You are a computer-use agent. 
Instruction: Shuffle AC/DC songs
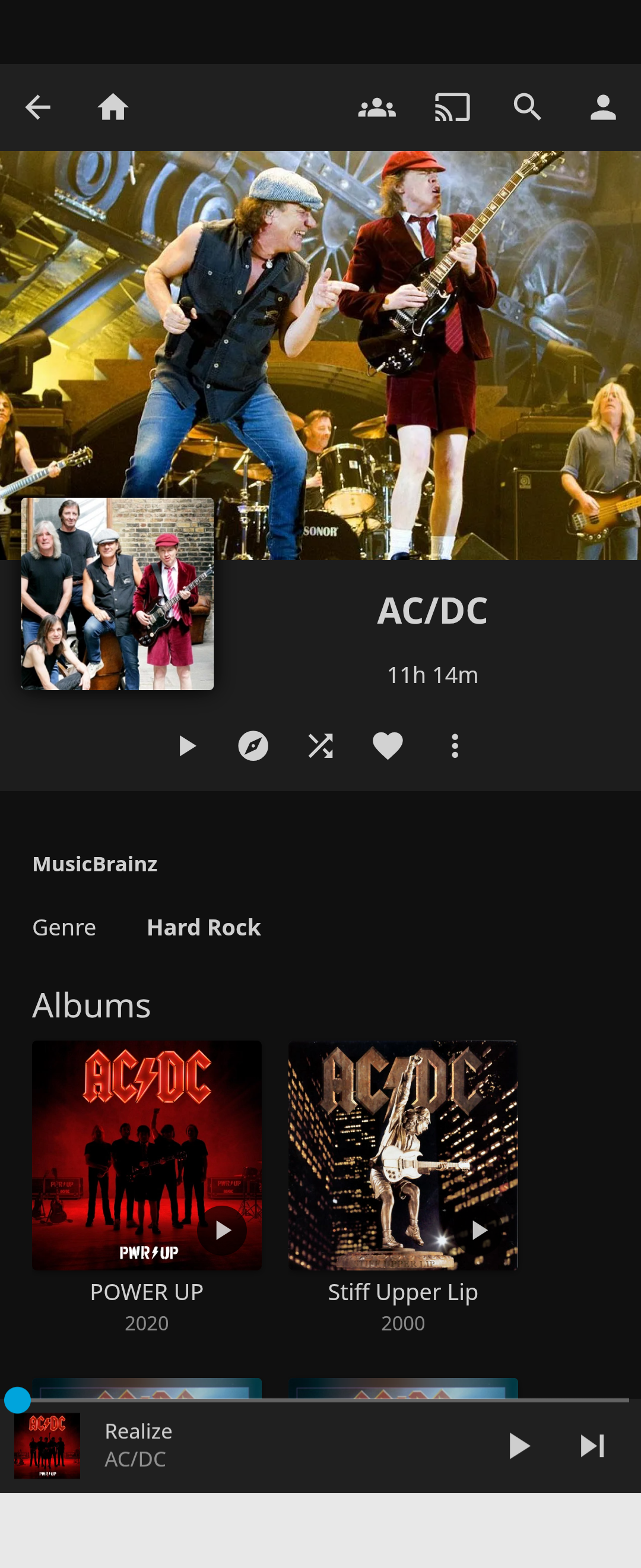[320, 745]
